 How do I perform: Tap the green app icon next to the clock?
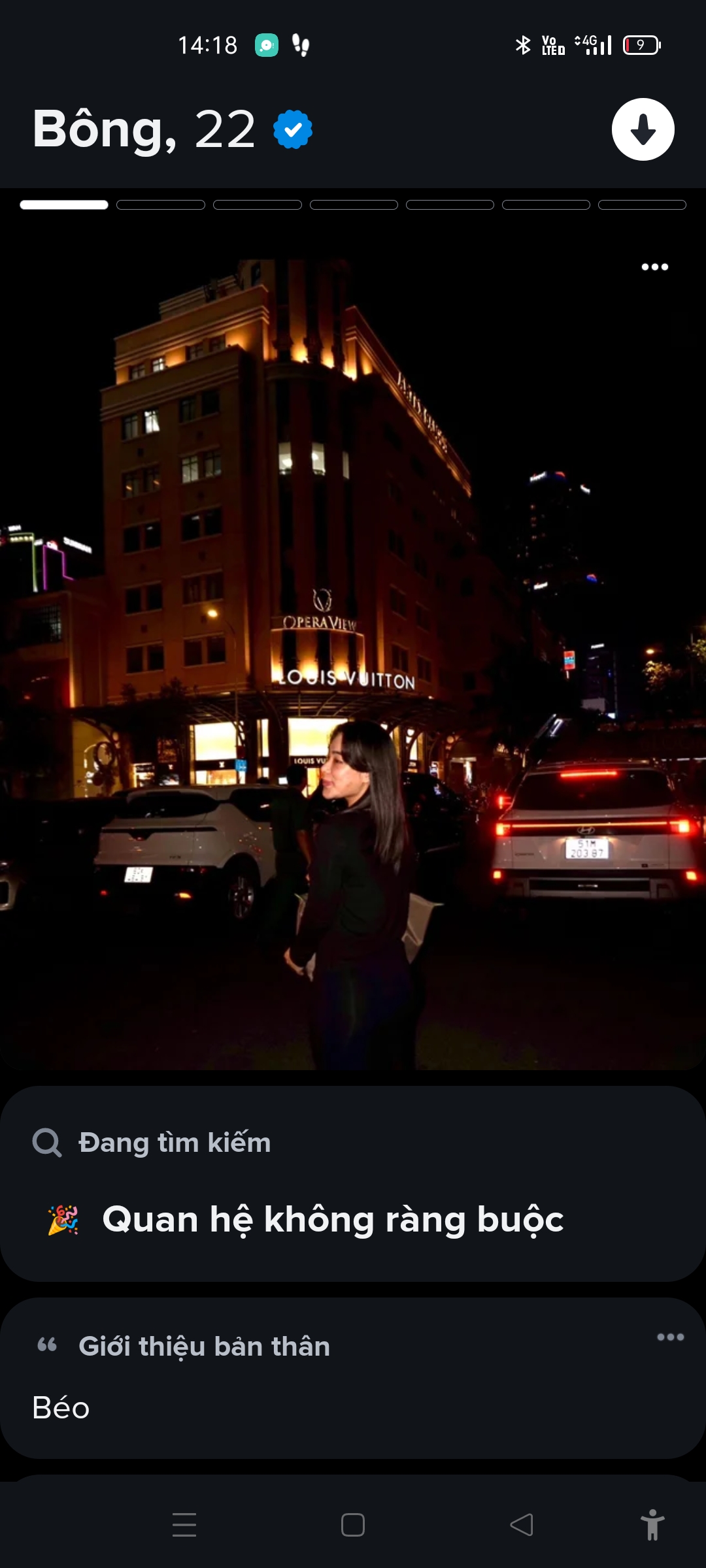(265, 44)
